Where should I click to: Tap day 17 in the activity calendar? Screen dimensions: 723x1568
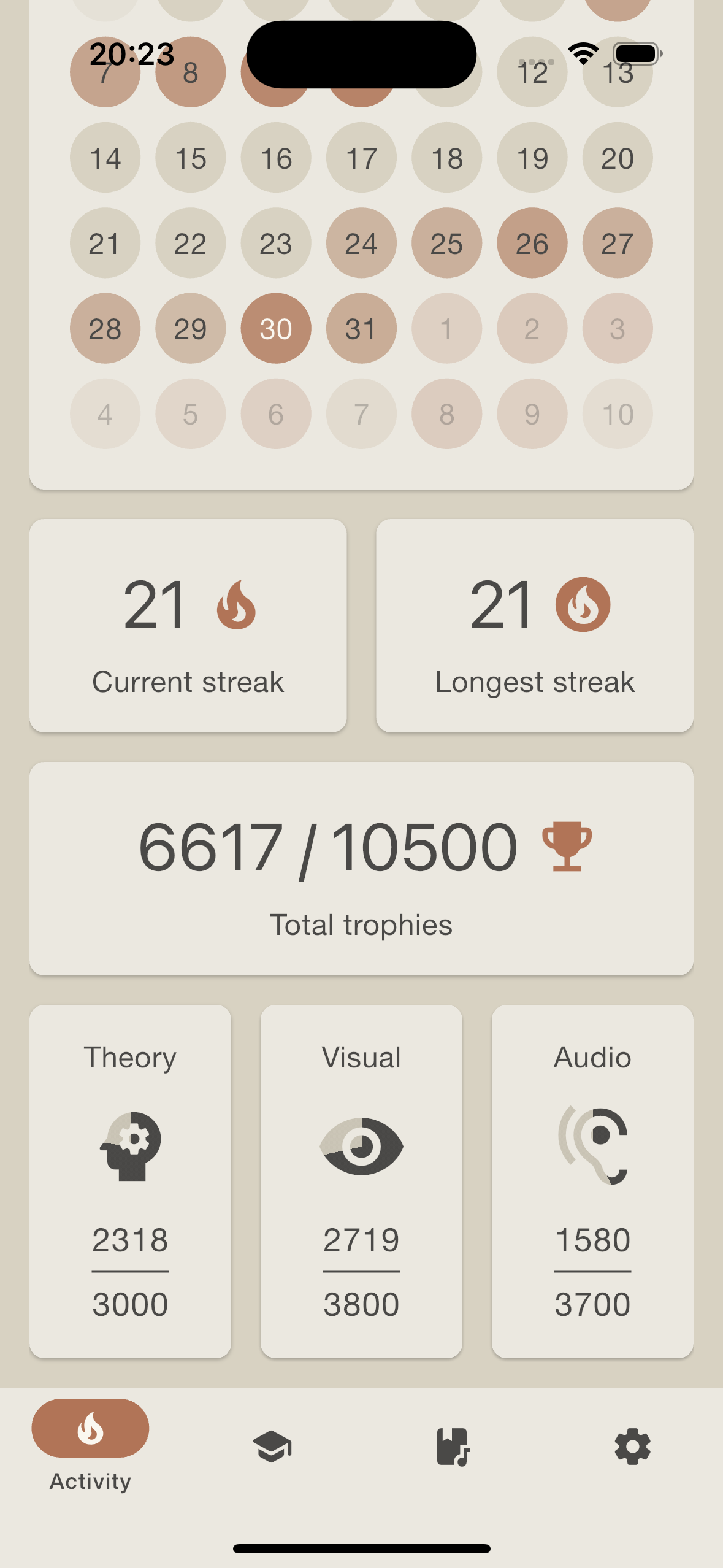[361, 158]
